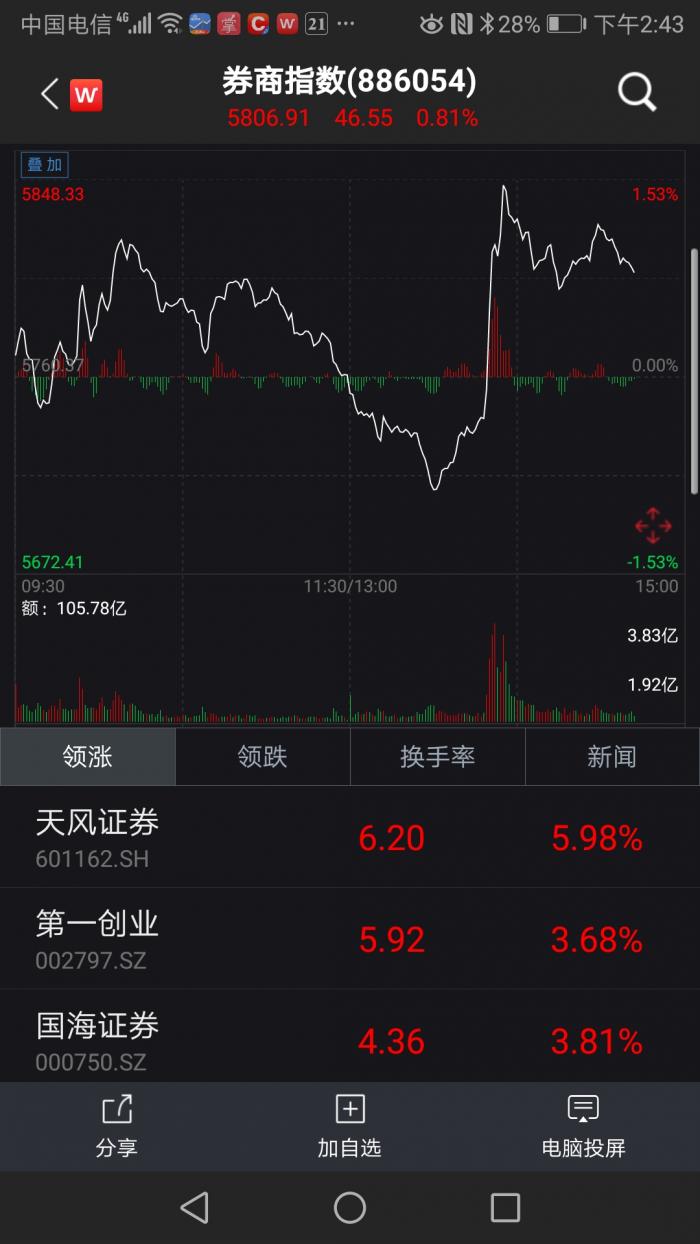
Task: Open 天风证券 stock details
Action: (x=350, y=837)
